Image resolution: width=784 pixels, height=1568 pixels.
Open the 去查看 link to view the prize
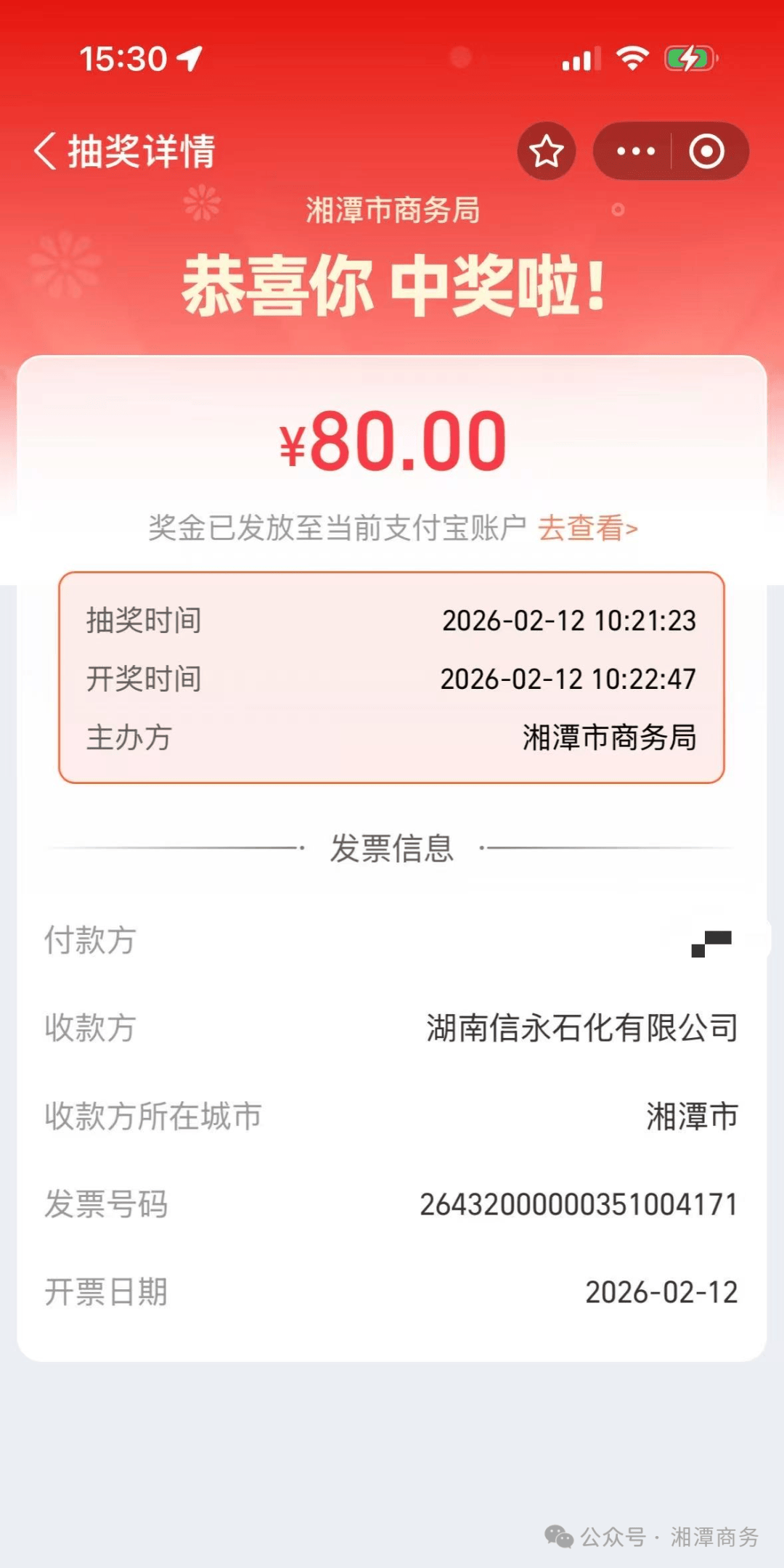587,528
